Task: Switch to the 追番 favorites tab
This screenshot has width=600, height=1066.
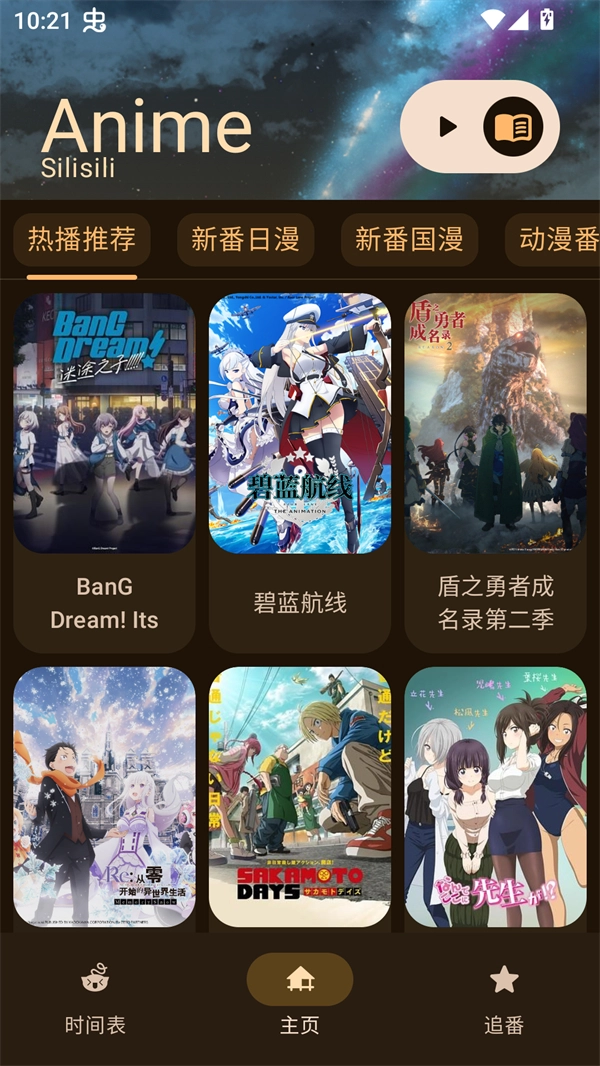Action: coord(504,998)
